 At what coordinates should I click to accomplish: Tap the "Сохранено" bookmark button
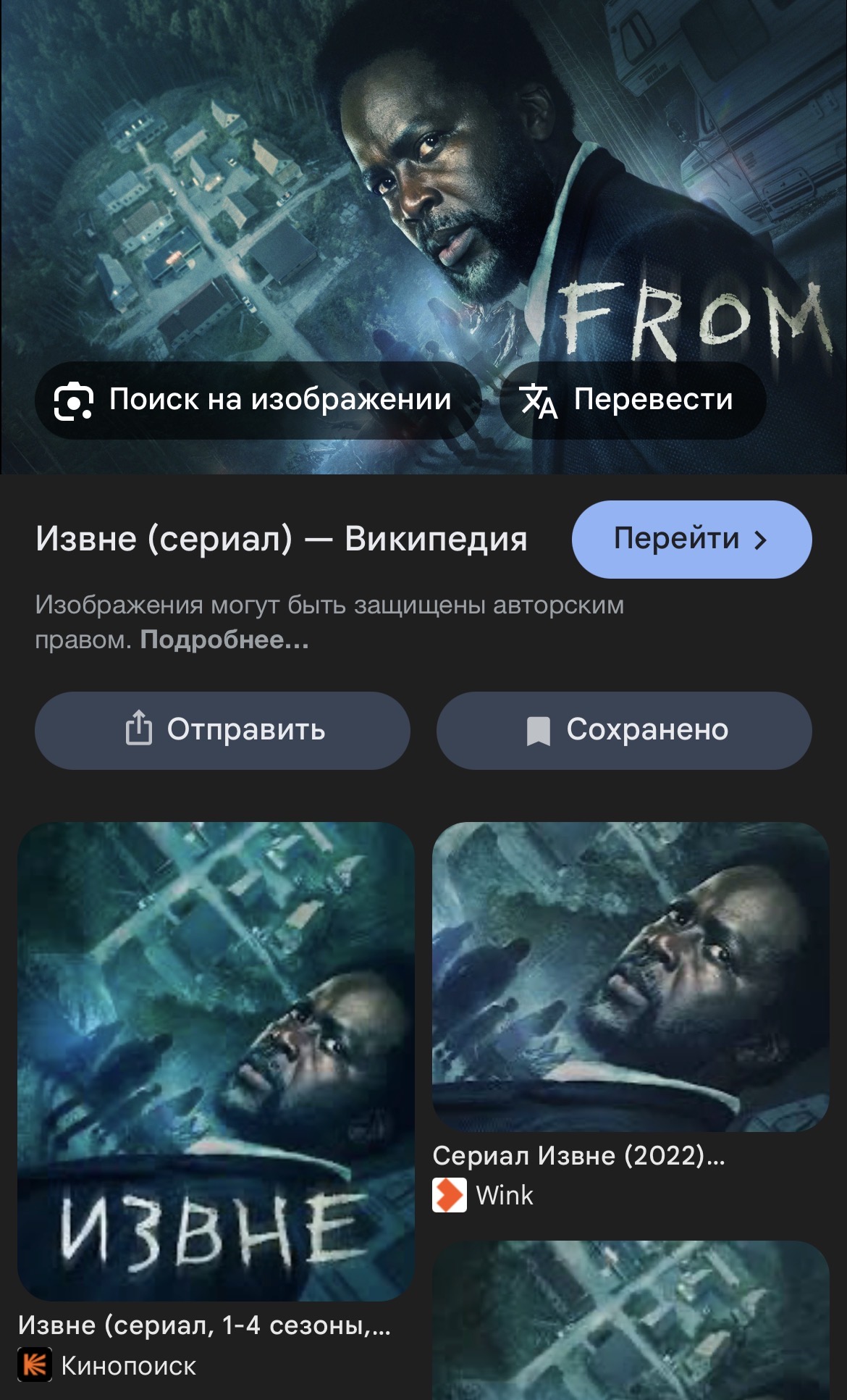(x=624, y=730)
